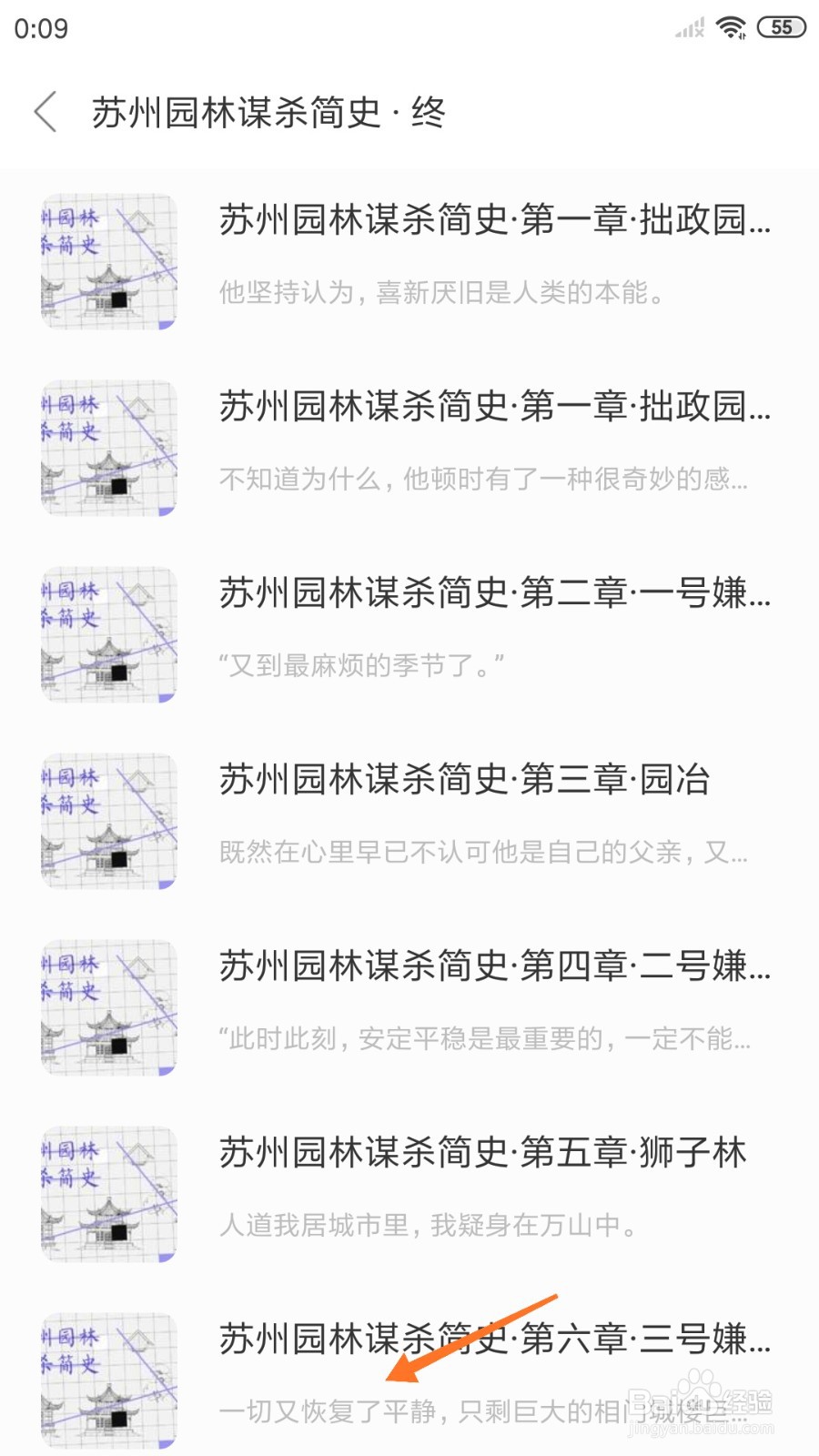Select the second 第一章·拙政园 entry
Screen dimensions: 819x1456
[491, 409]
